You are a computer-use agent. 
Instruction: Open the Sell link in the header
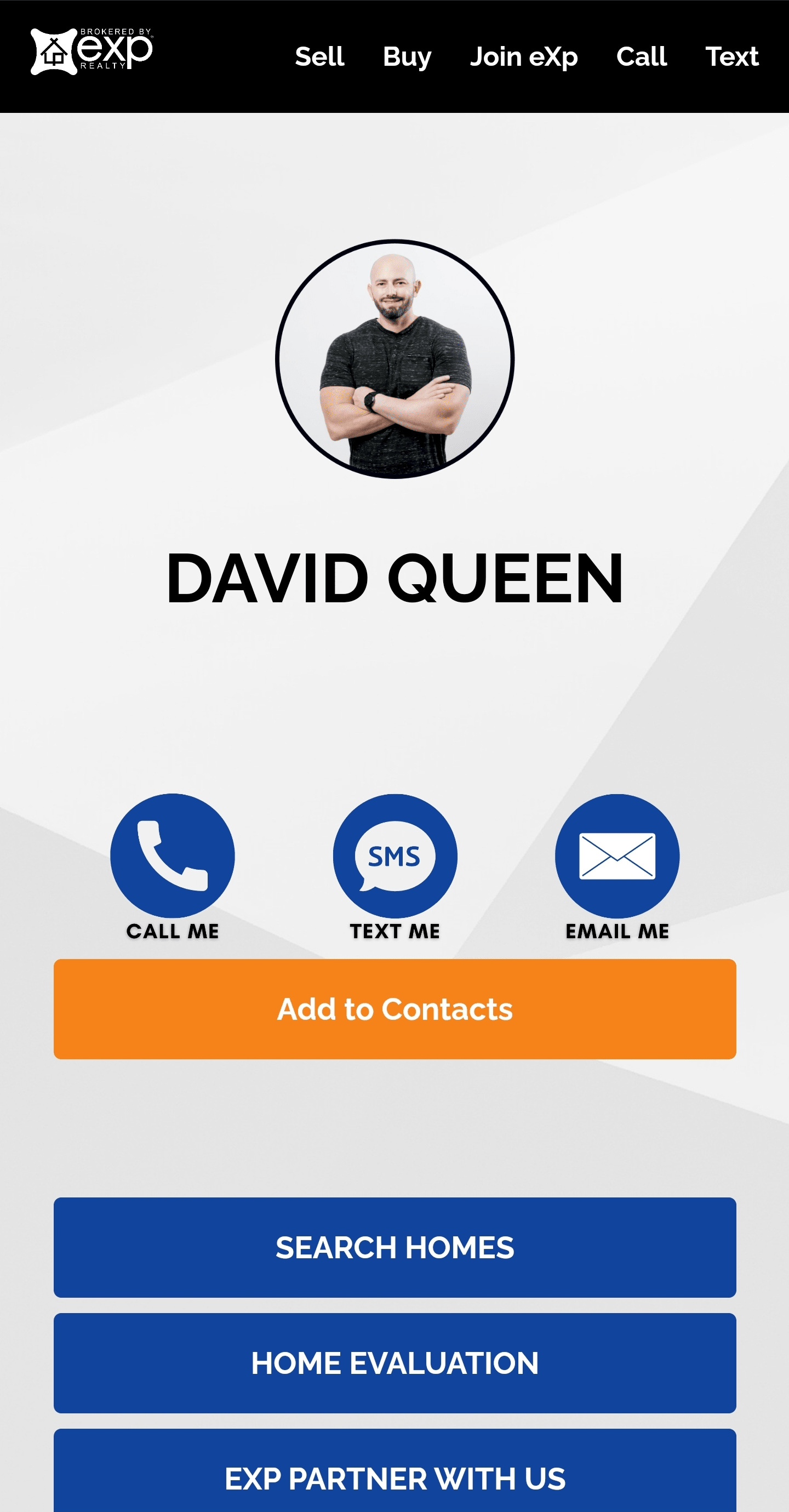319,56
